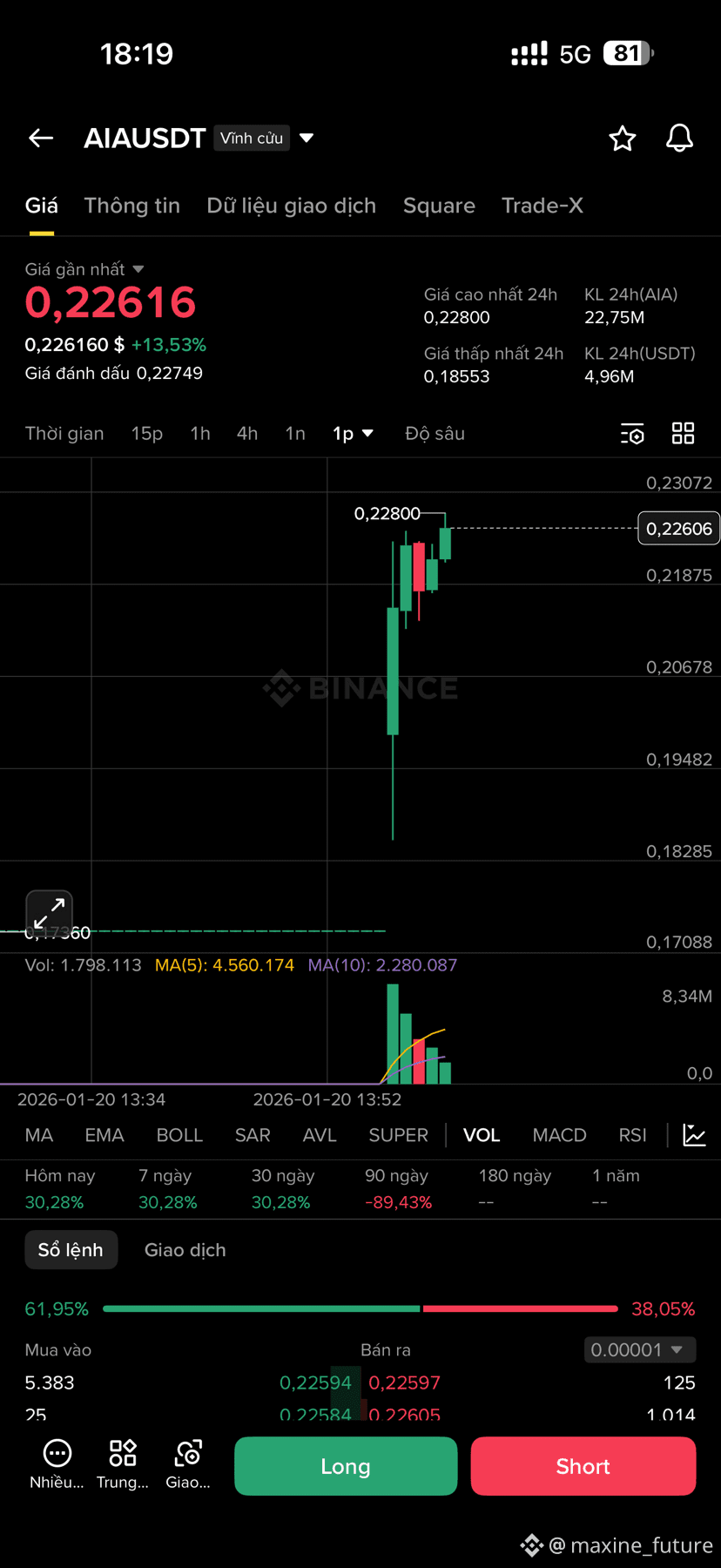Go back using the arrow icon
Screen dimensions: 721x1568
click(41, 138)
